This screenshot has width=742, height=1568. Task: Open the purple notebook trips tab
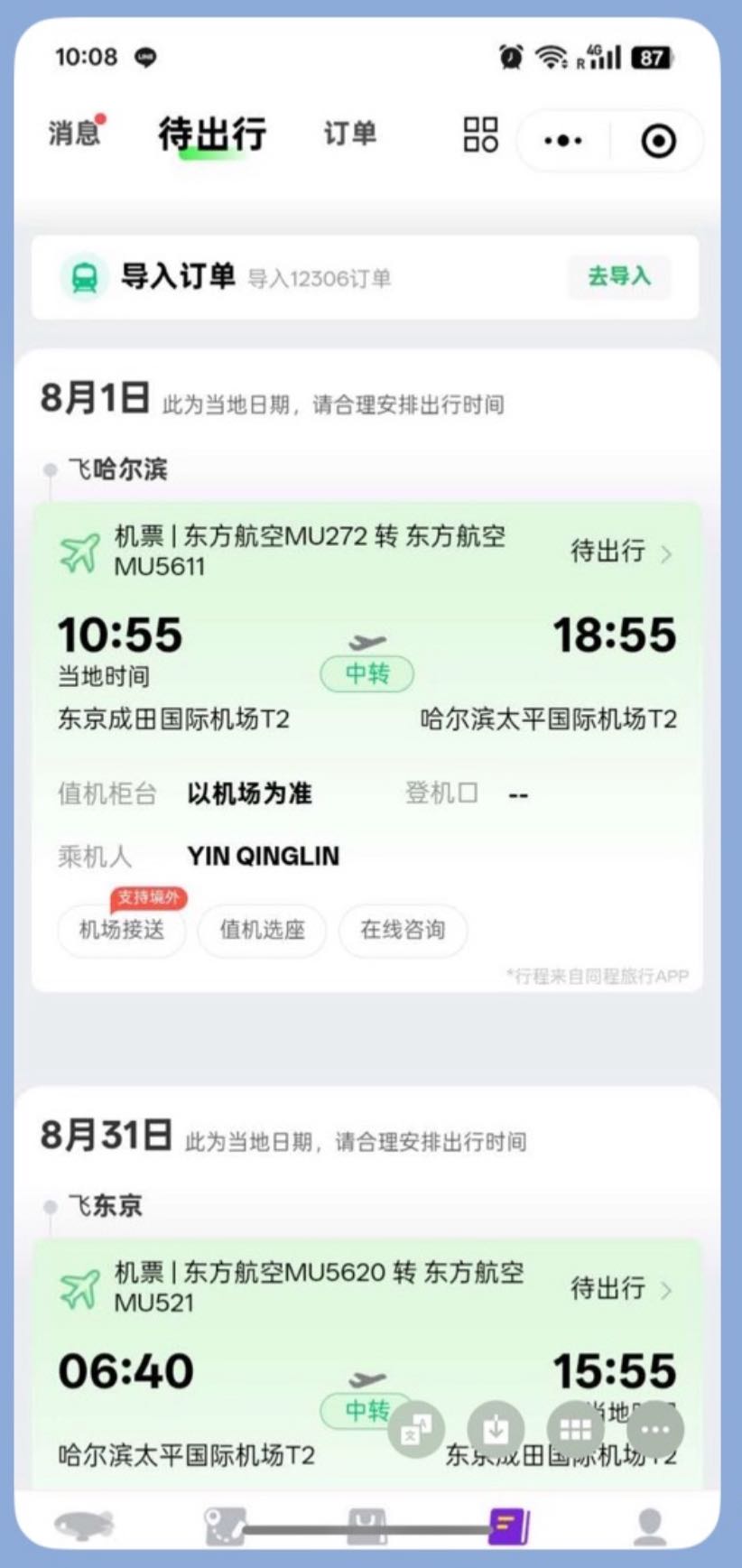[509, 1526]
